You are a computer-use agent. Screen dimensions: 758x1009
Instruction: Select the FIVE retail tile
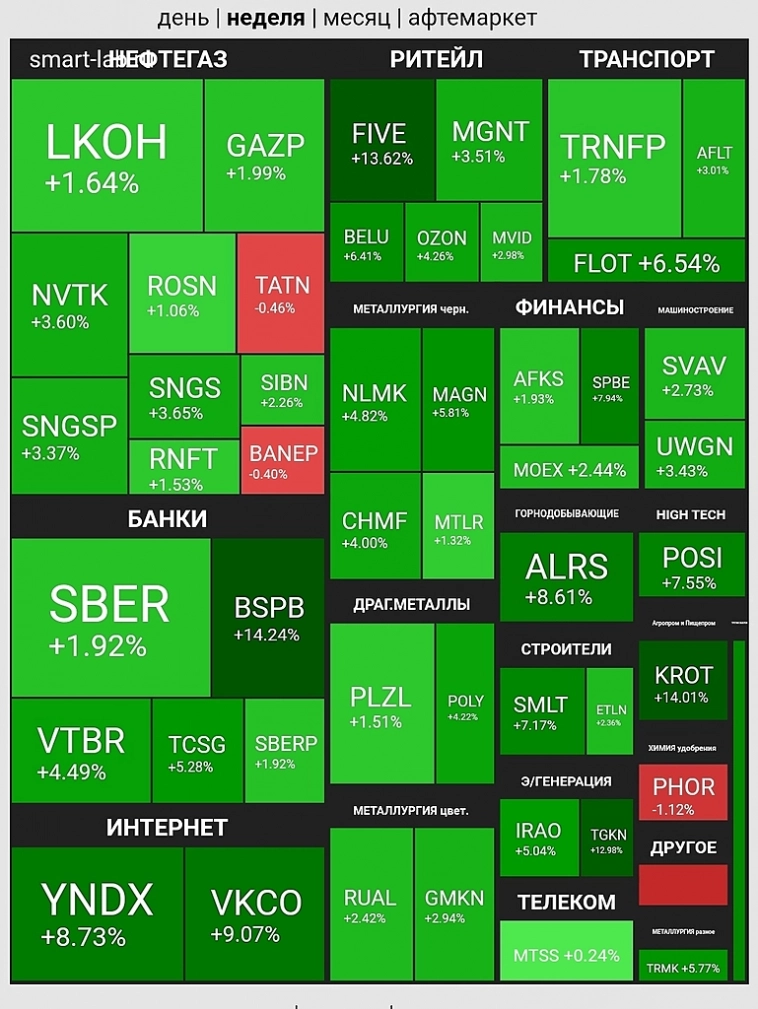point(381,141)
